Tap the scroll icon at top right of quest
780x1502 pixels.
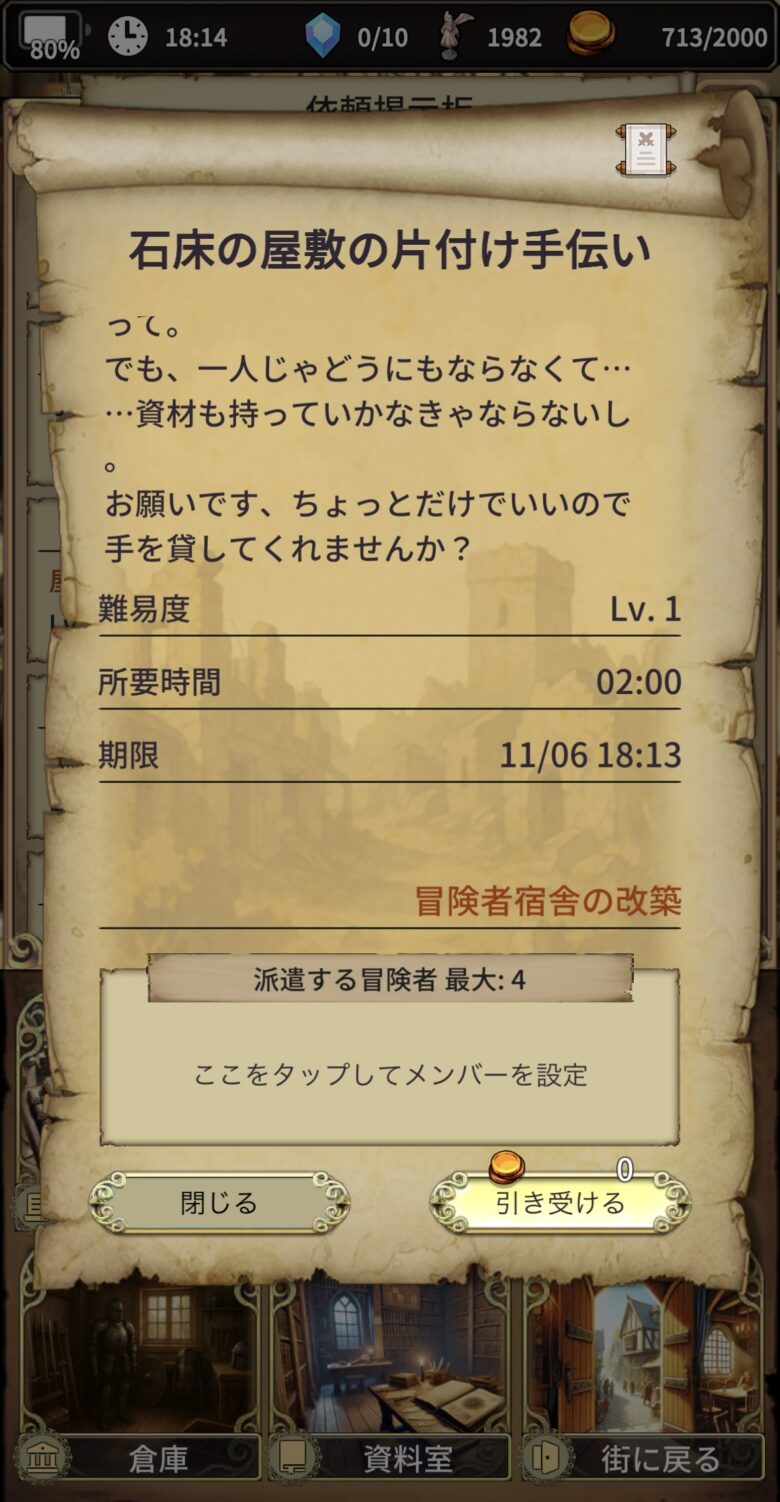click(x=646, y=147)
